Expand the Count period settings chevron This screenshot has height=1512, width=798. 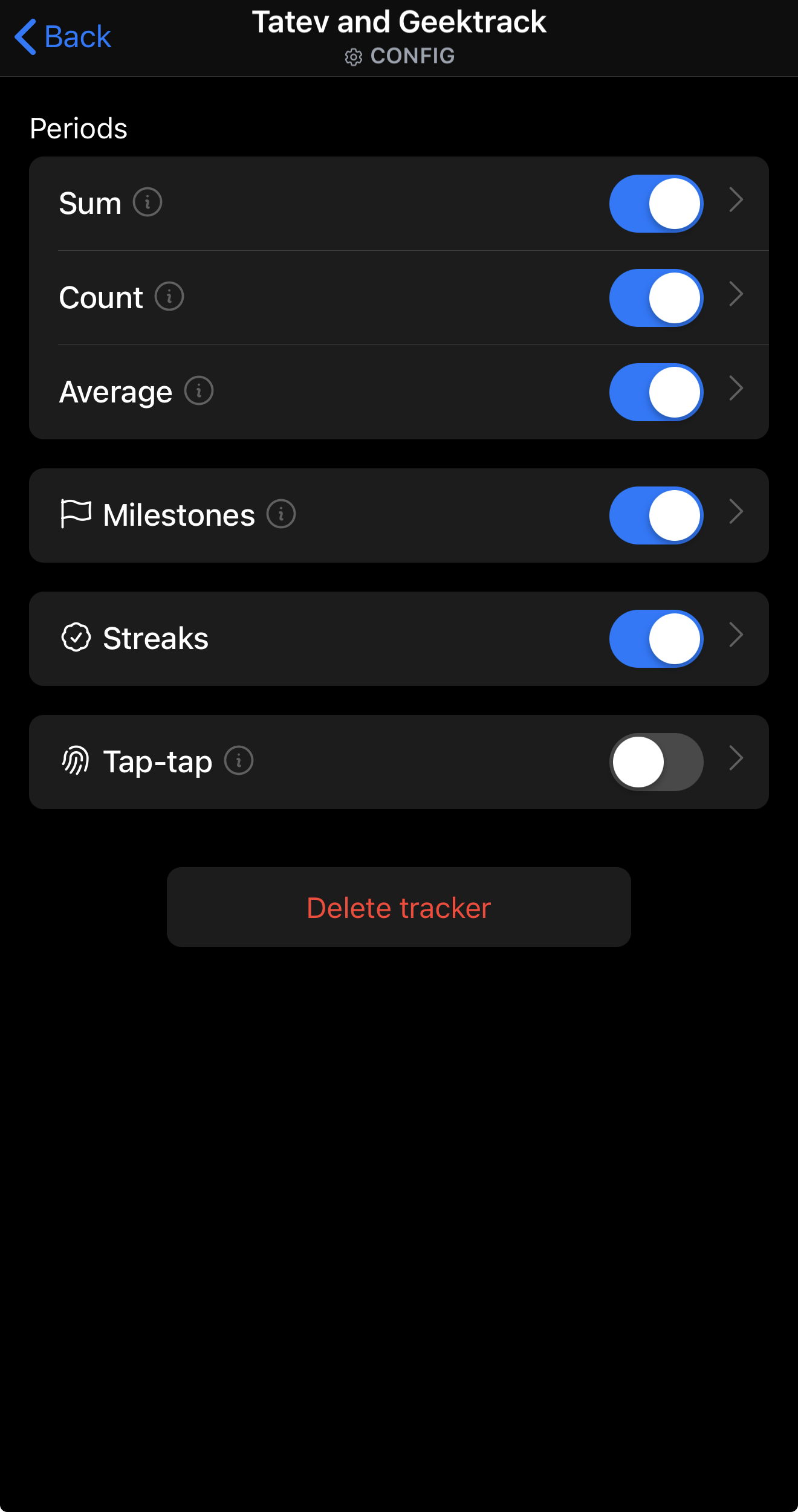tap(735, 297)
